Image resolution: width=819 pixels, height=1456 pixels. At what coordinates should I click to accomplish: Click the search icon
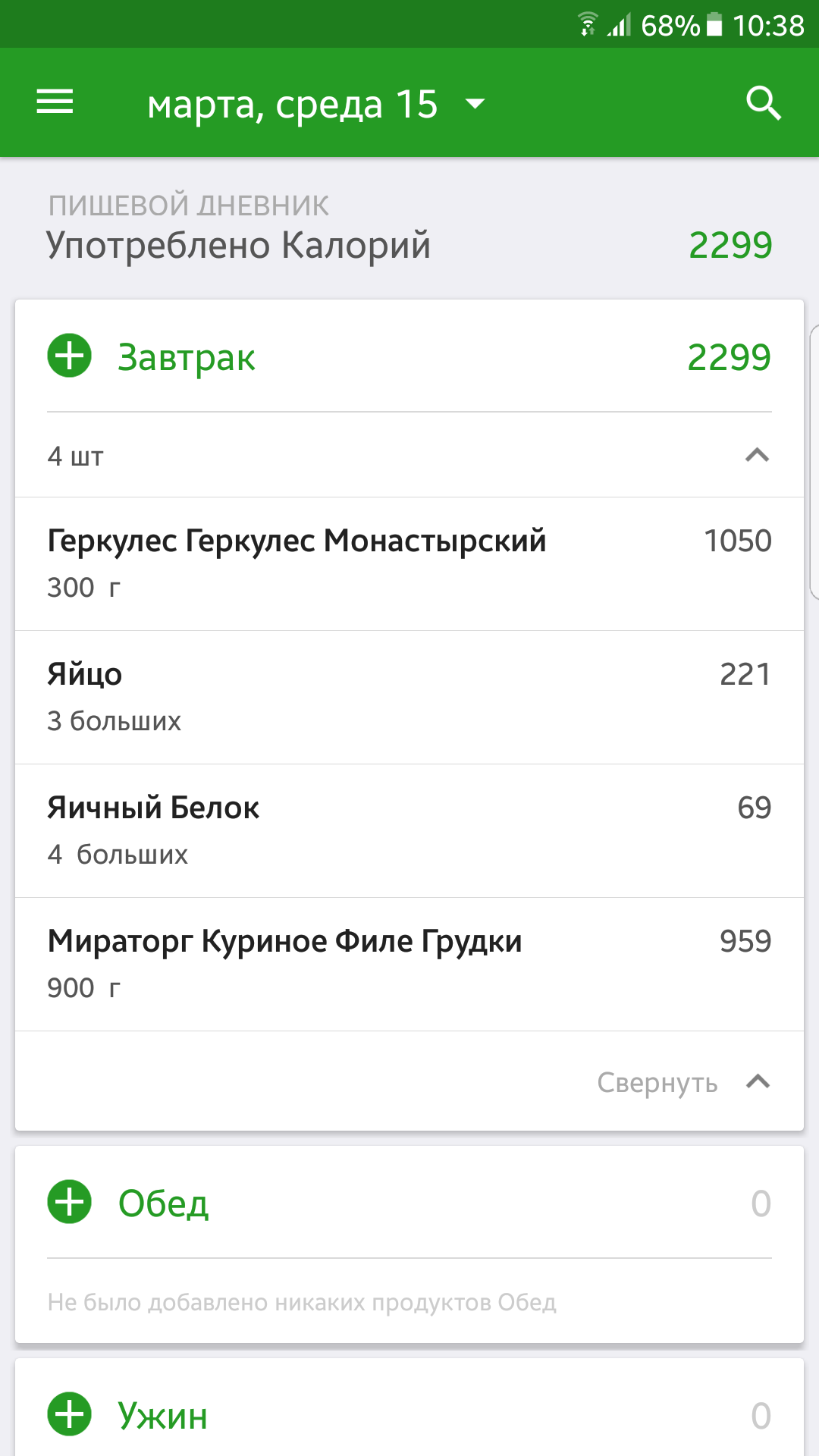(764, 102)
